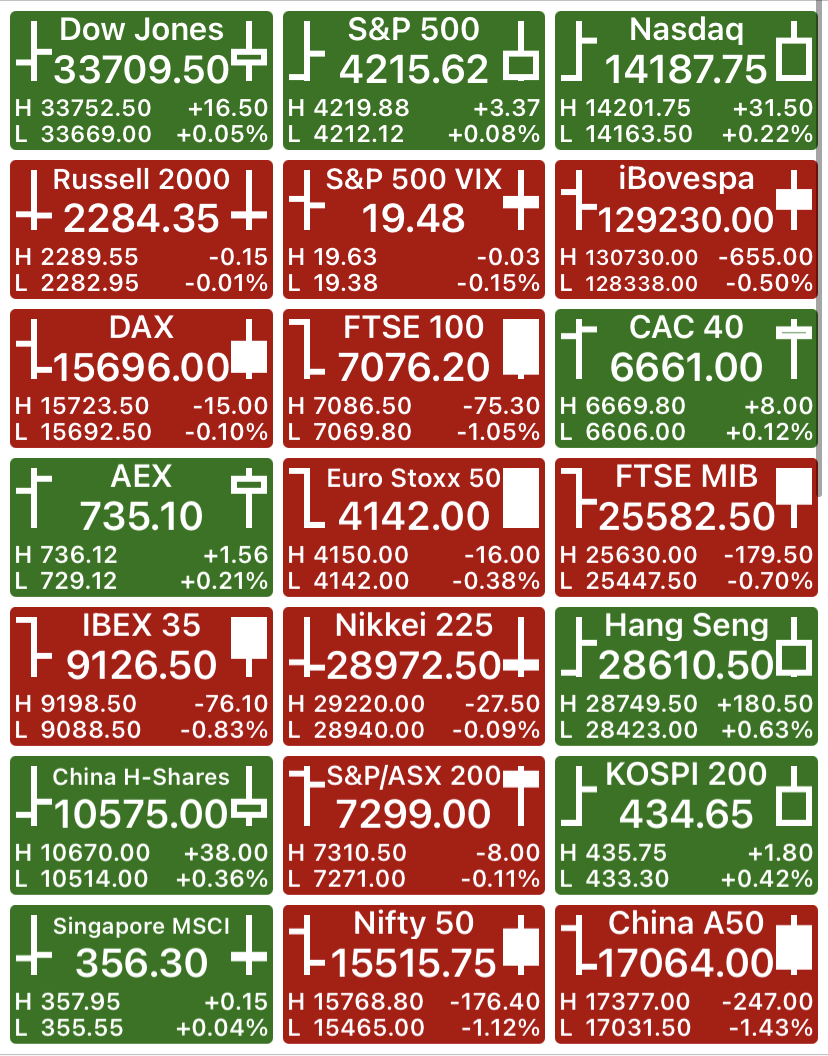The height and width of the screenshot is (1056, 828).
Task: Open the Dow Jones tile
Action: click(x=141, y=80)
